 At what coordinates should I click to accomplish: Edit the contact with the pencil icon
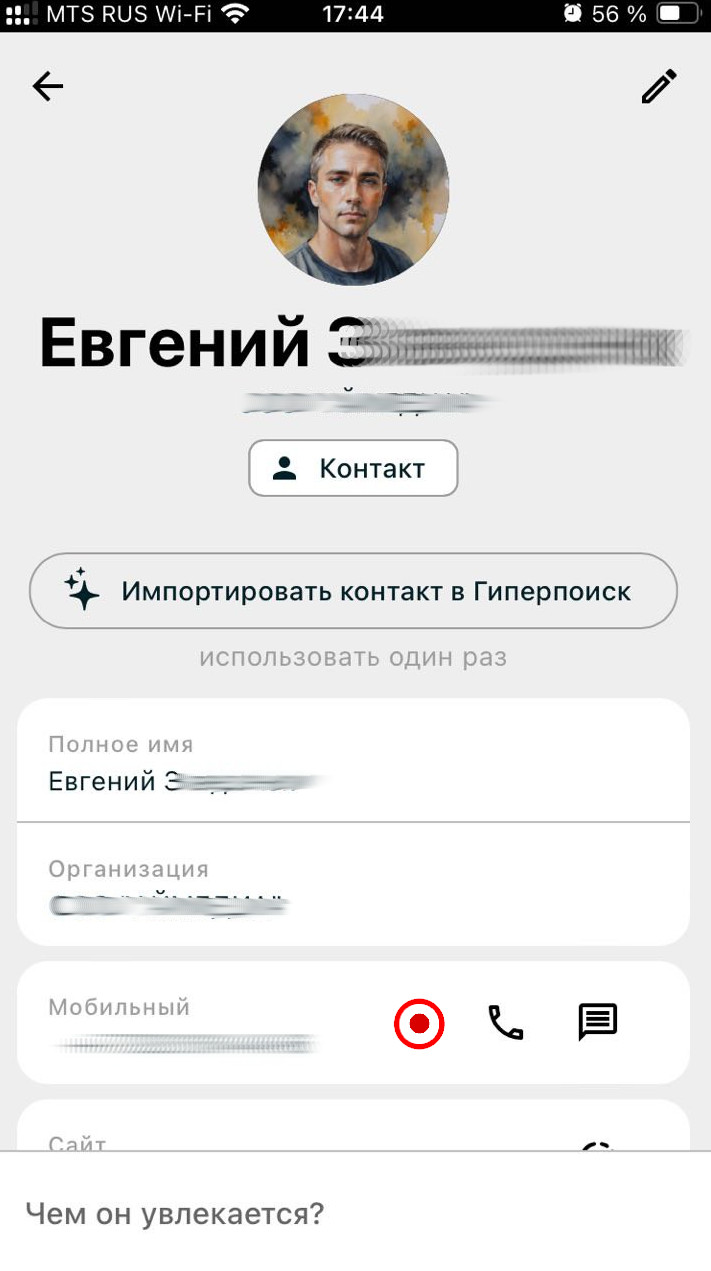(x=659, y=87)
